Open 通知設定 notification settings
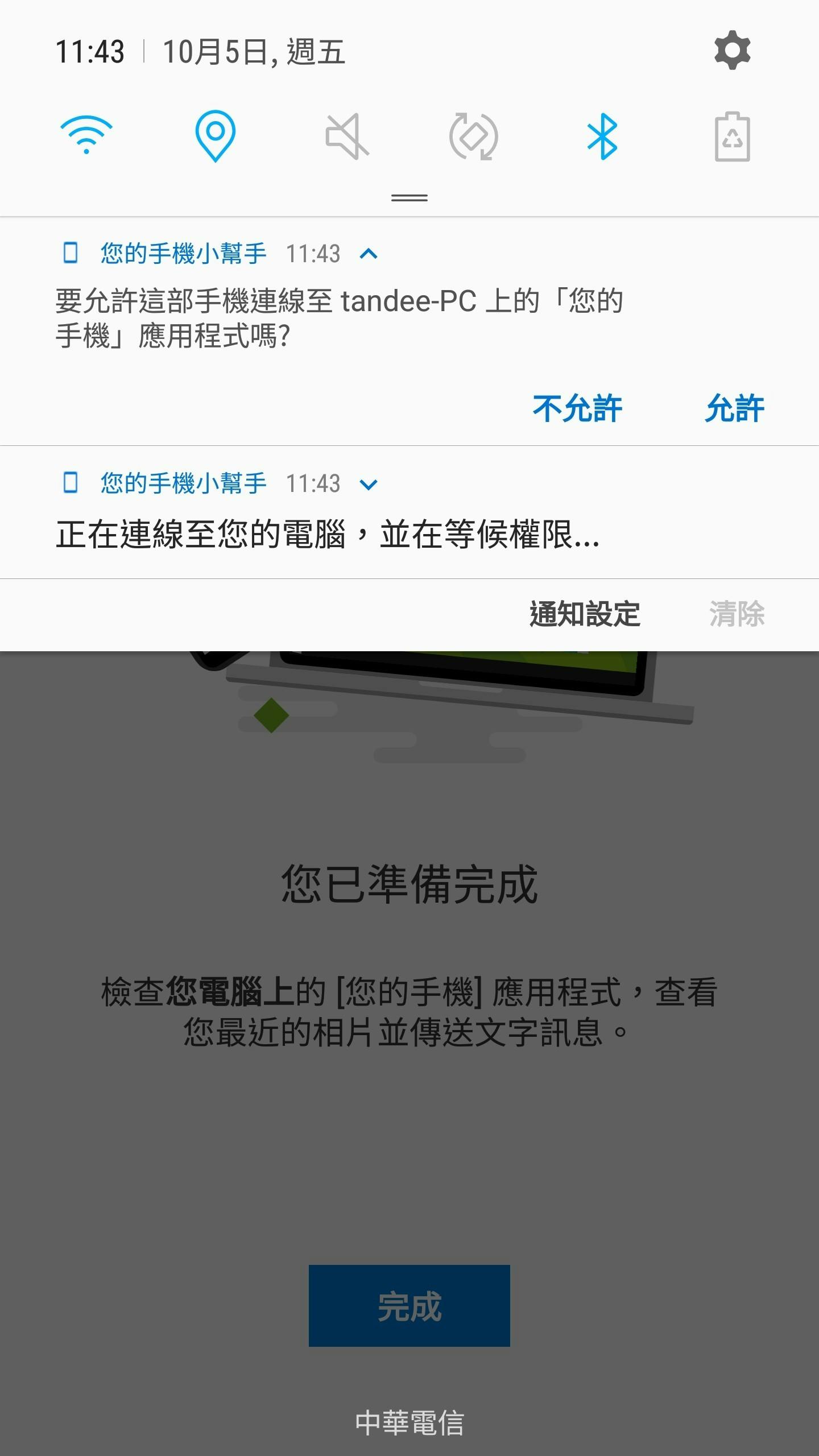The width and height of the screenshot is (819, 1456). click(585, 614)
